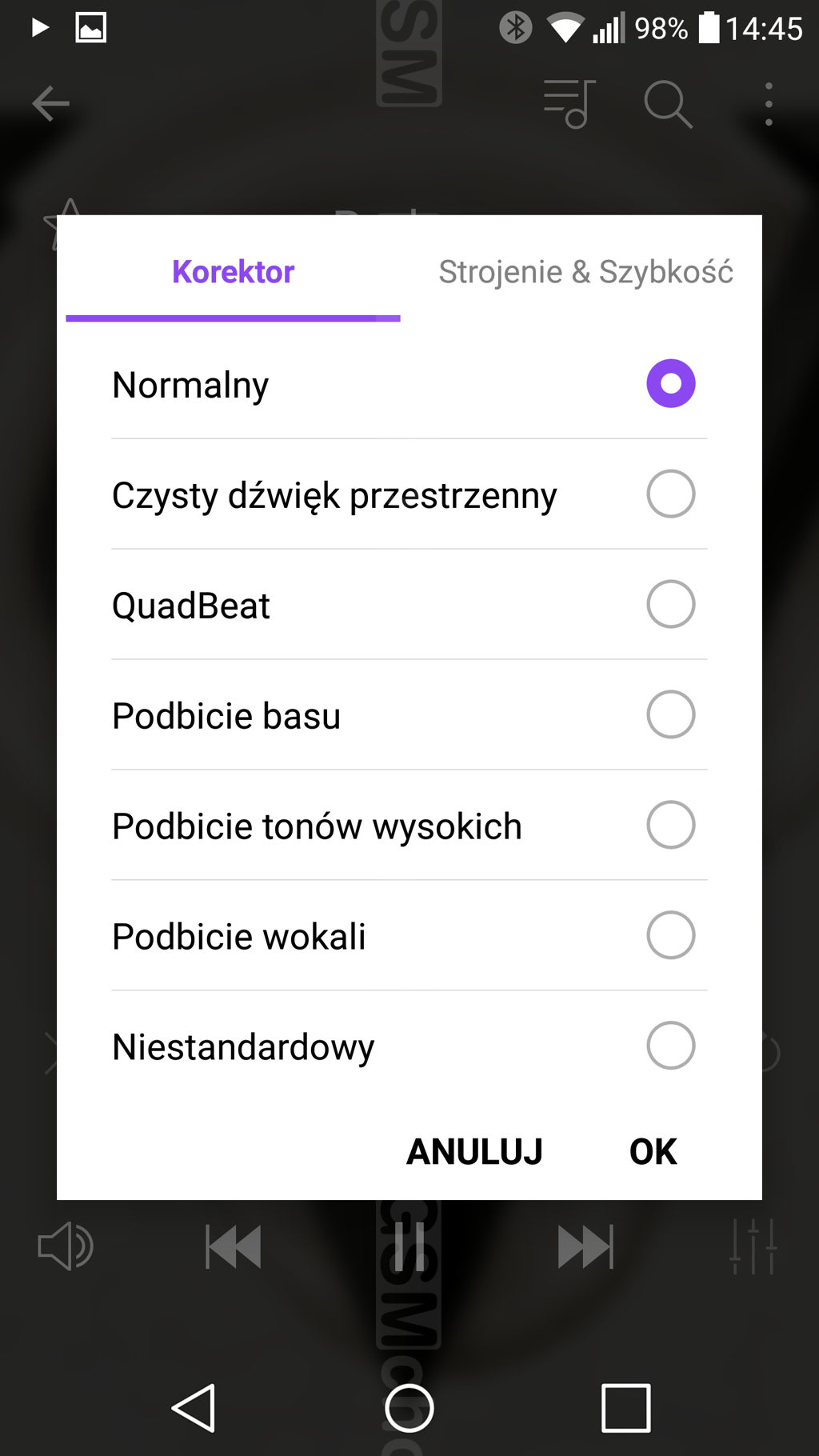Go back with the system back button

pyautogui.click(x=194, y=1408)
